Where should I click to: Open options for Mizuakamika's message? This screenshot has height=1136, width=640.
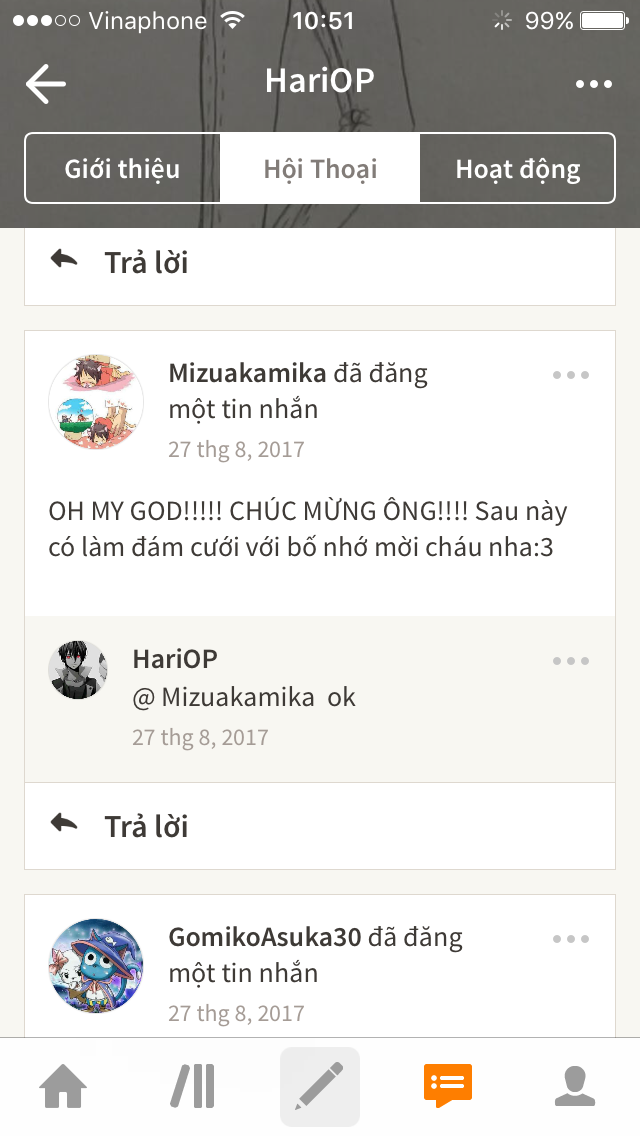coord(571,375)
